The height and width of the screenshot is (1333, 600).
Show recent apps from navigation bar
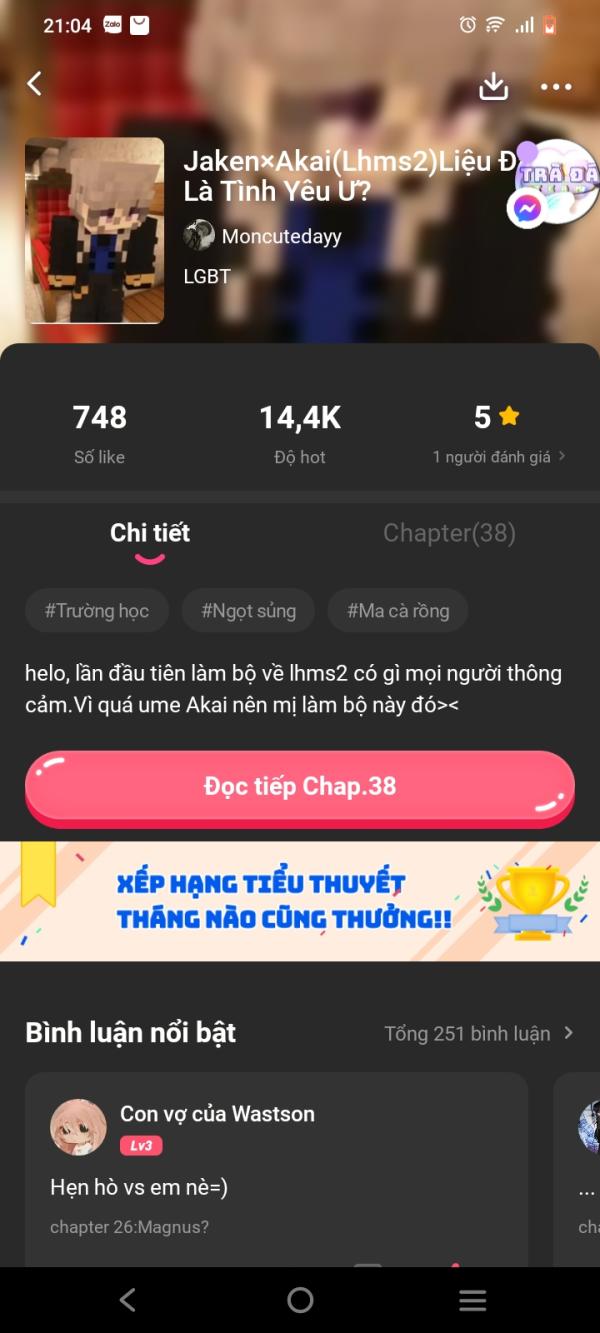[x=472, y=1300]
